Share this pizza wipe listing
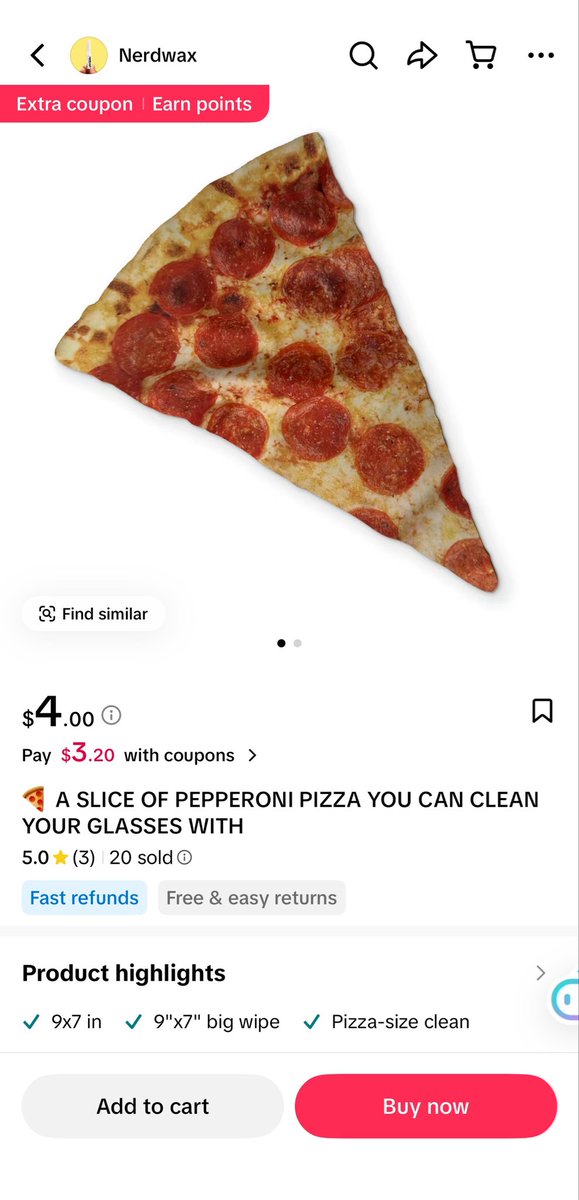The width and height of the screenshot is (579, 1200). pyautogui.click(x=422, y=55)
